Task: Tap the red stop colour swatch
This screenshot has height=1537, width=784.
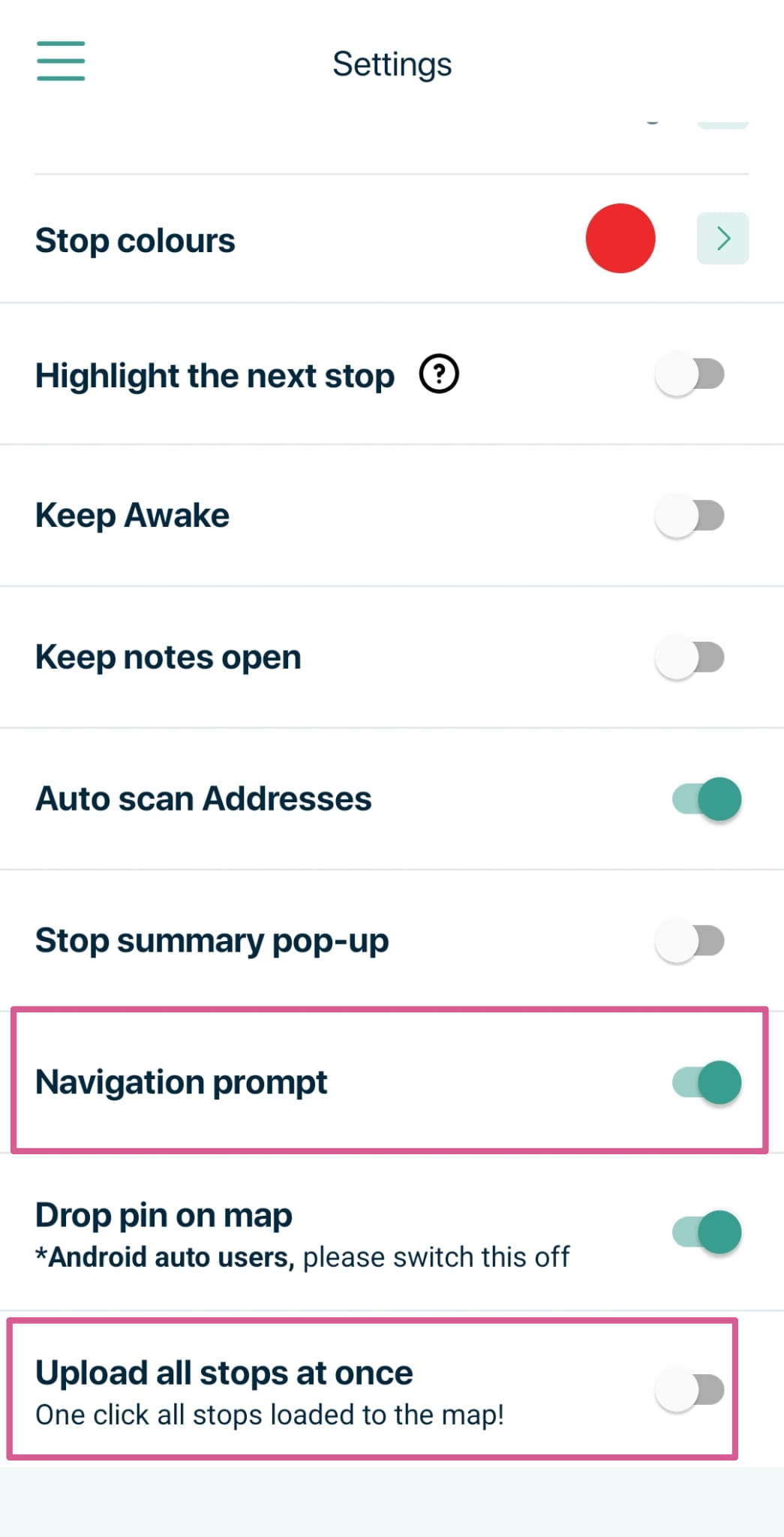Action: pos(620,239)
